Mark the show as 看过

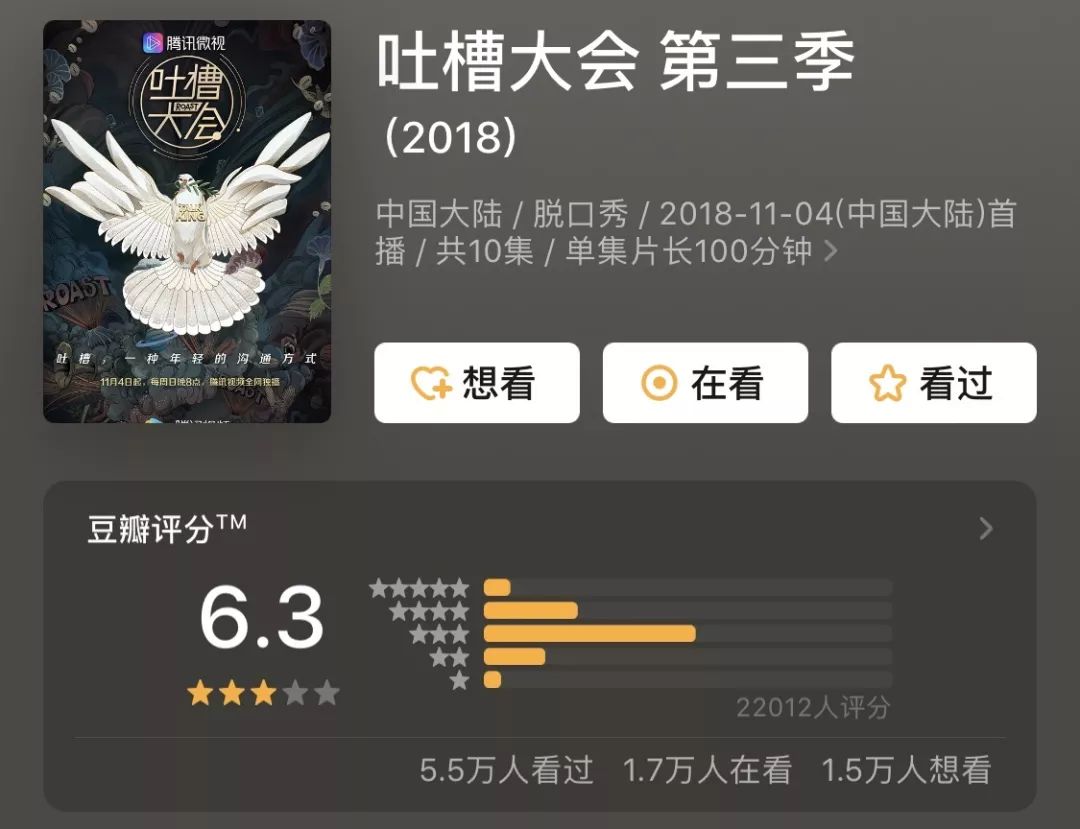point(934,383)
